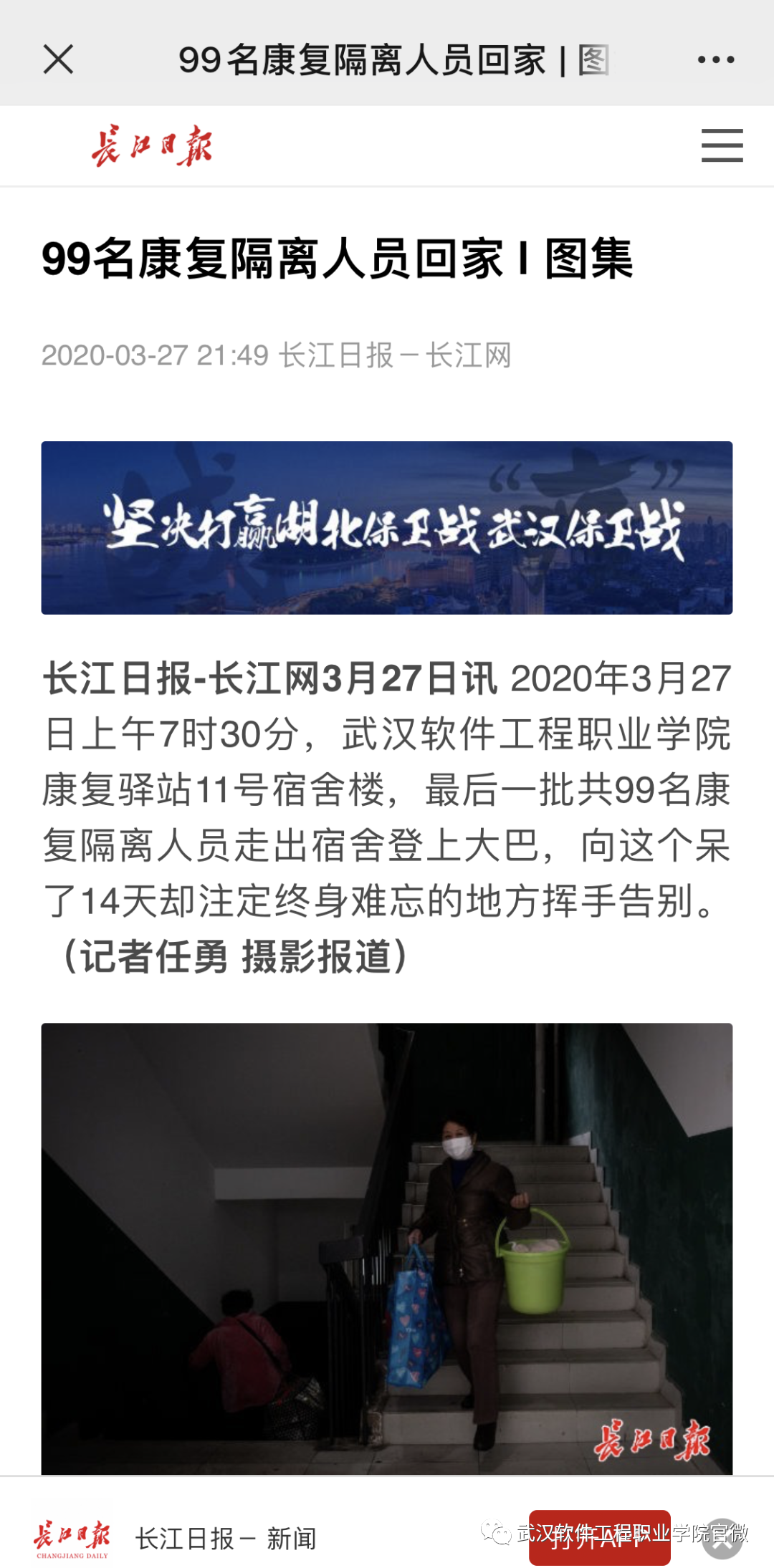Open the hamburger navigation menu
Image resolution: width=774 pixels, height=1568 pixels.
click(722, 145)
